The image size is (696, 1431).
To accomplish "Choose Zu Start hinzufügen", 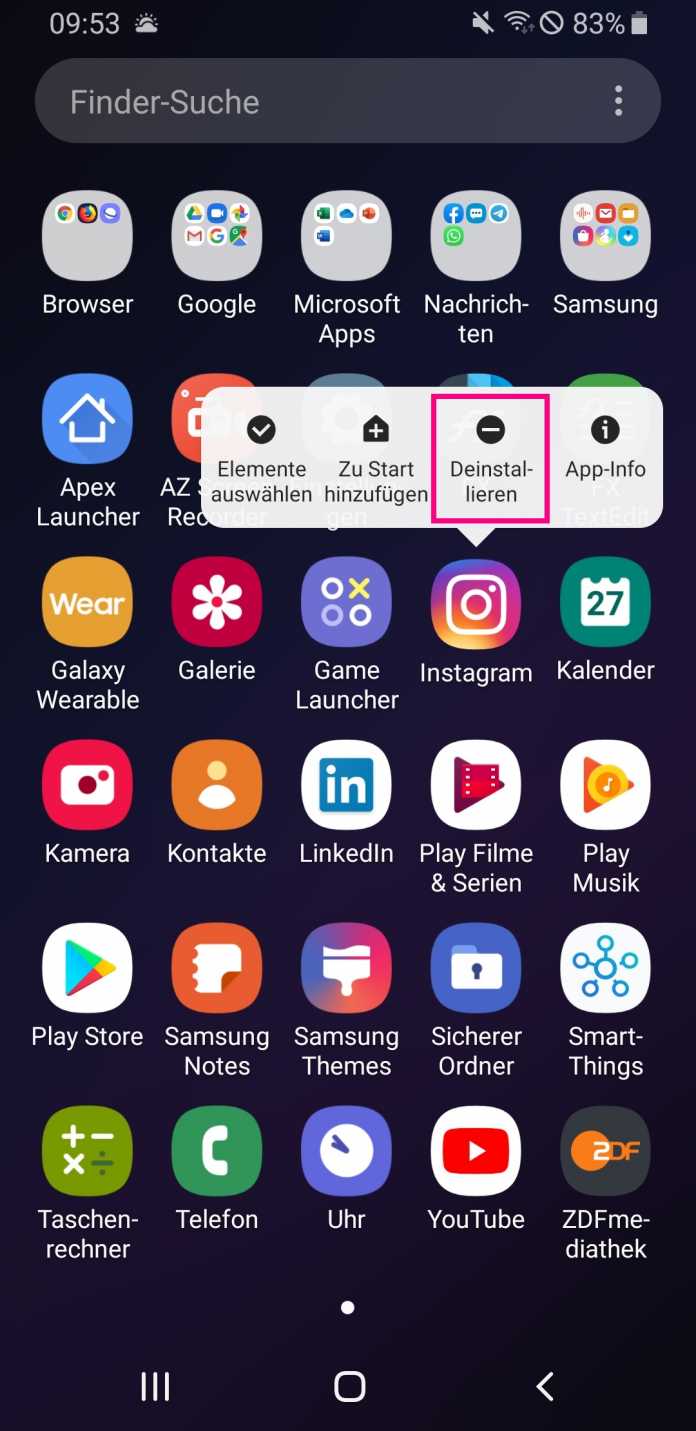I will point(376,458).
